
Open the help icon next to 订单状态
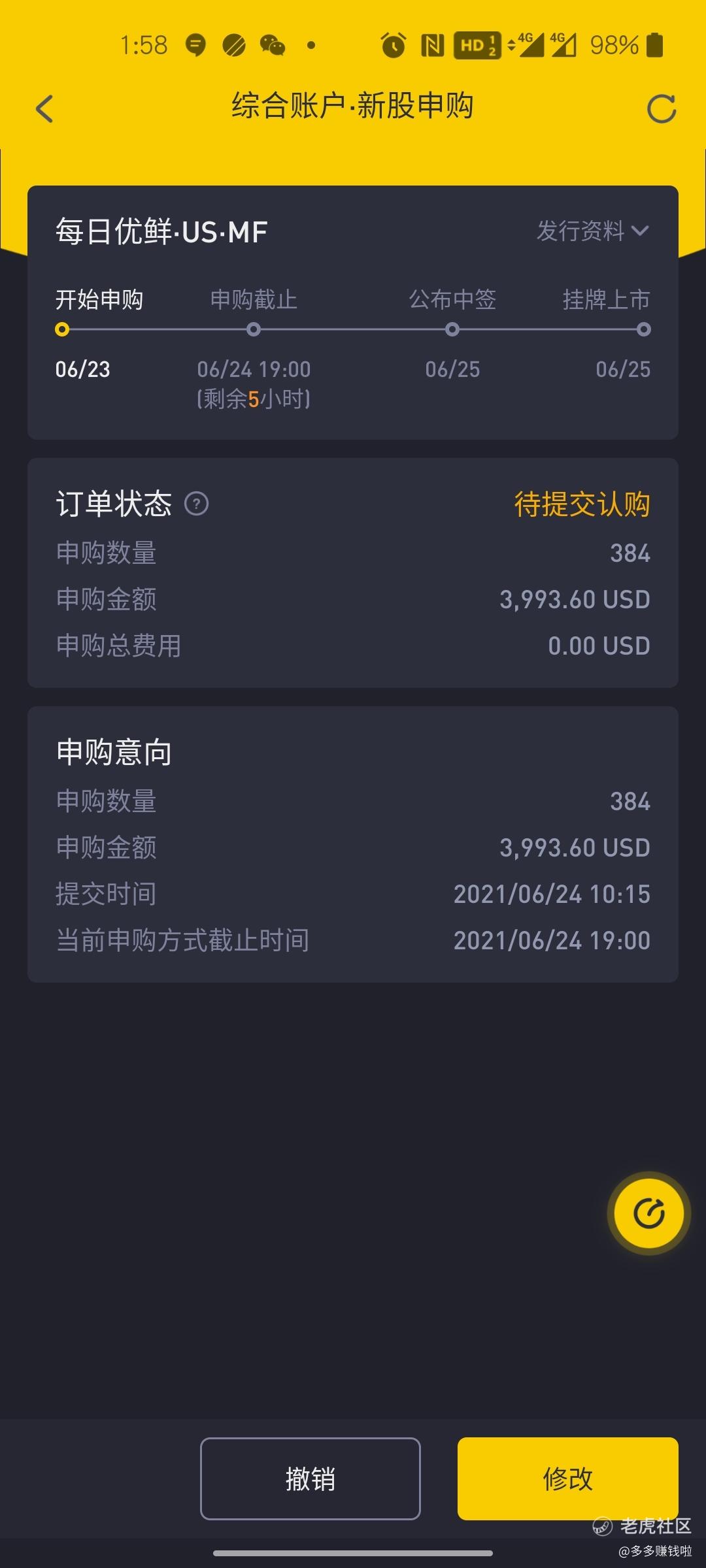[197, 504]
